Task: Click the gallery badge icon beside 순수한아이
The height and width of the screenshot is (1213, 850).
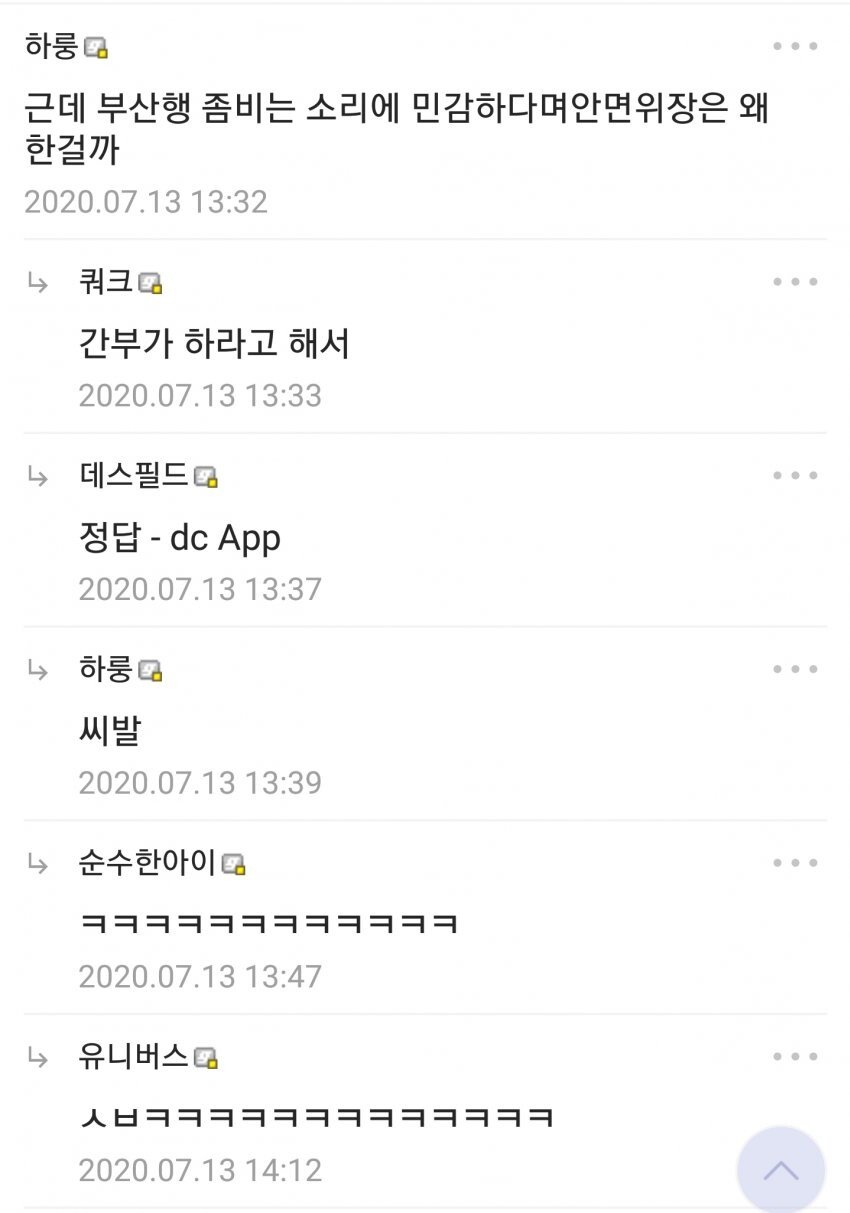Action: coord(236,866)
